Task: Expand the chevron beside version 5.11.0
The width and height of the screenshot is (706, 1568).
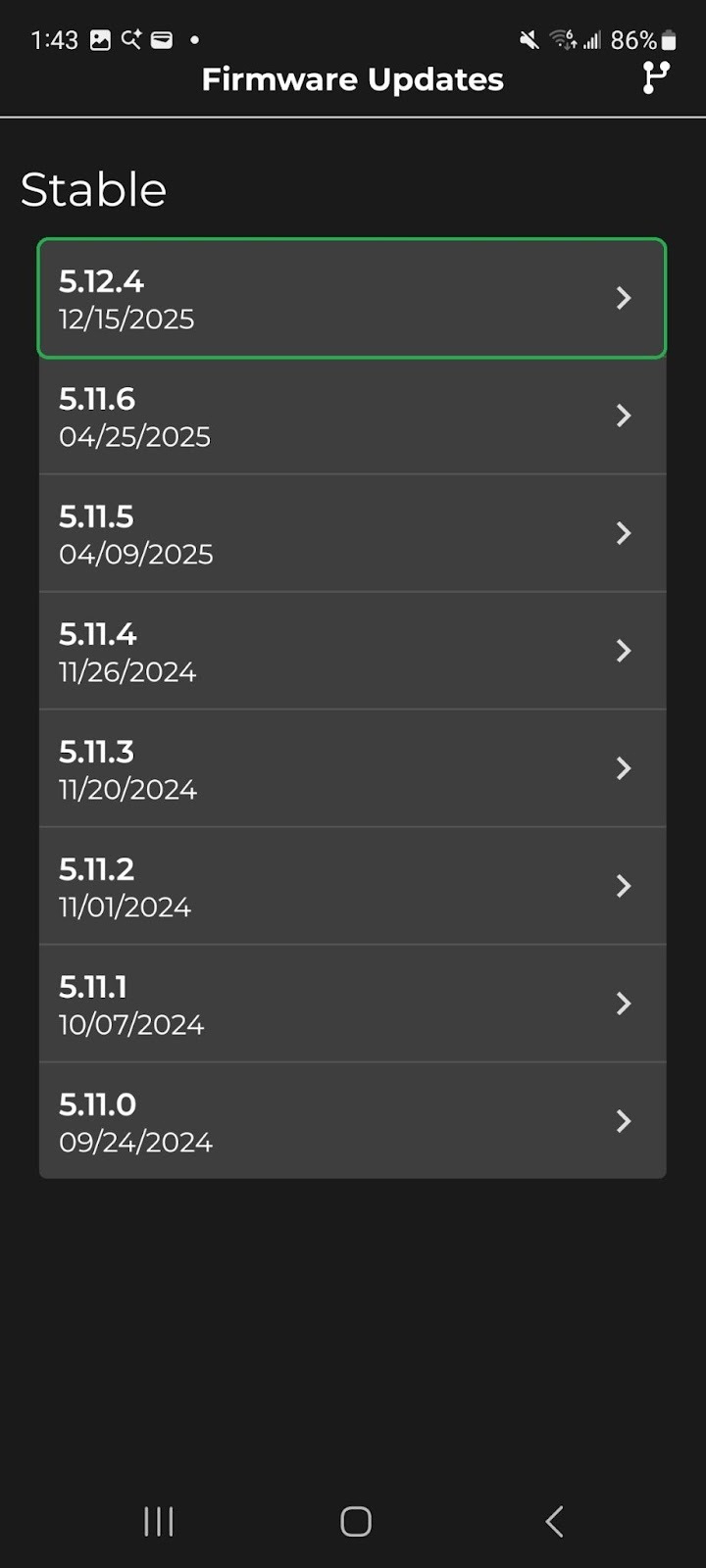Action: (624, 1121)
